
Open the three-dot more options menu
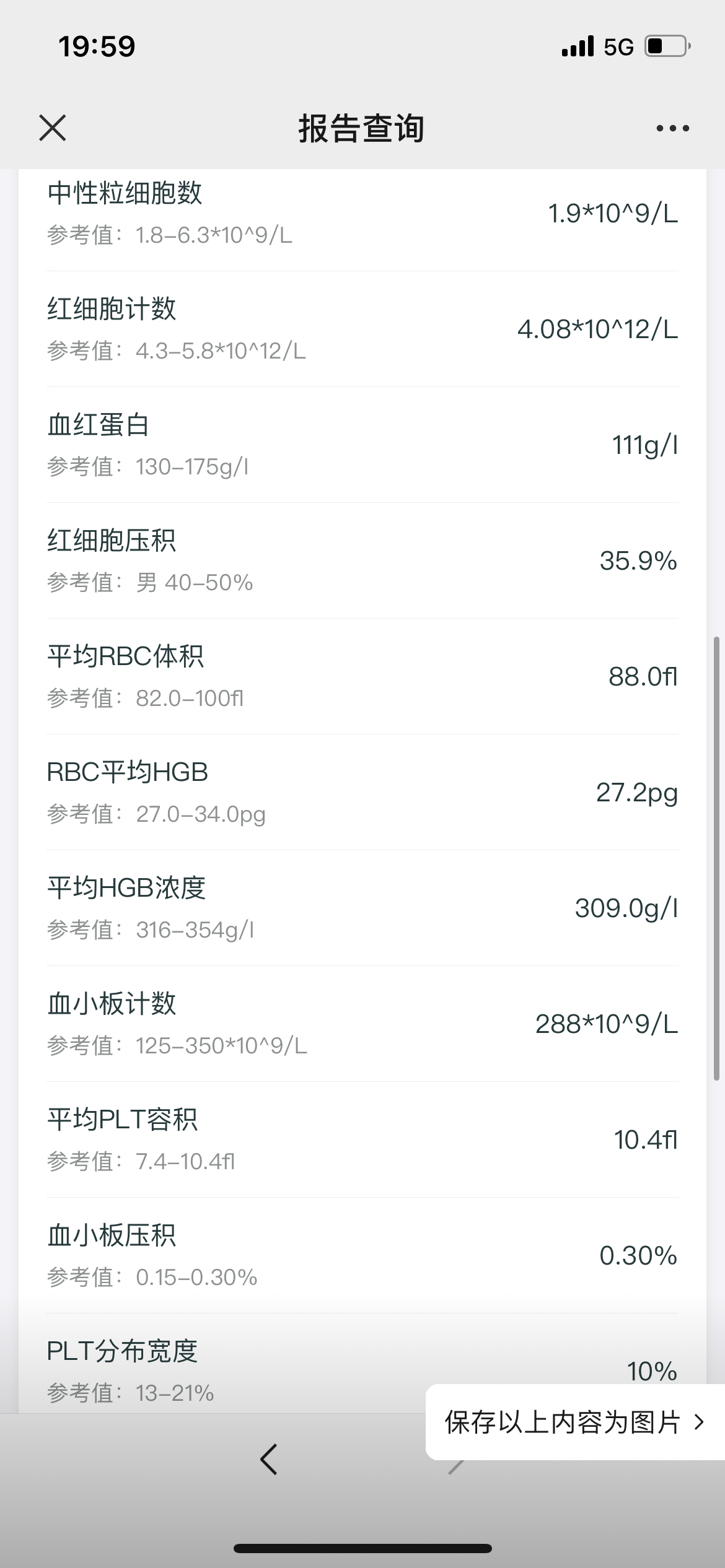pos(672,128)
